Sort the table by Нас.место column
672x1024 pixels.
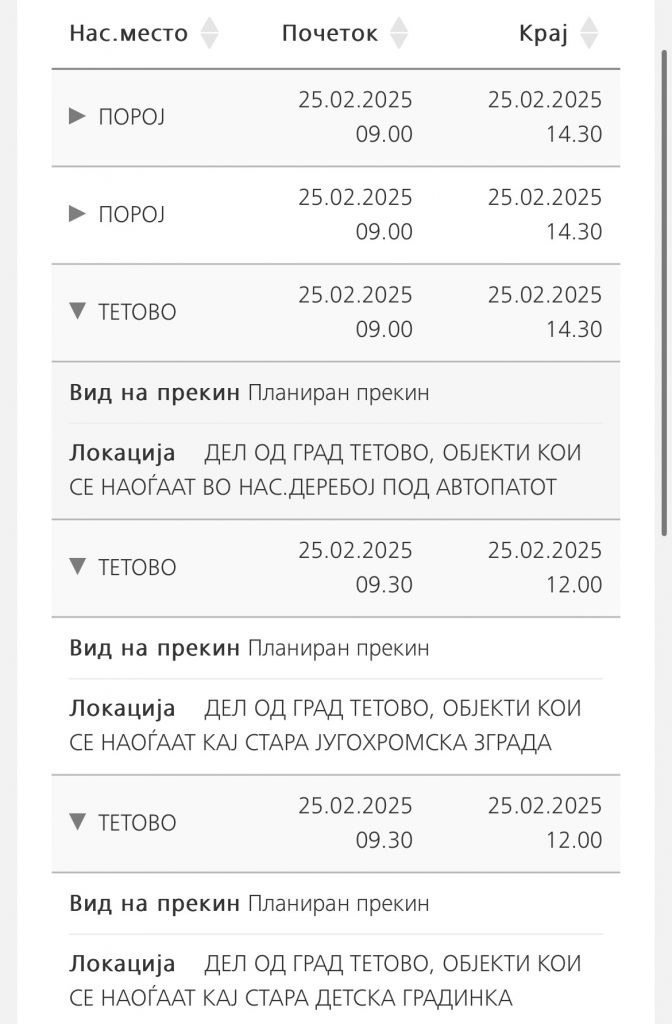[208, 34]
